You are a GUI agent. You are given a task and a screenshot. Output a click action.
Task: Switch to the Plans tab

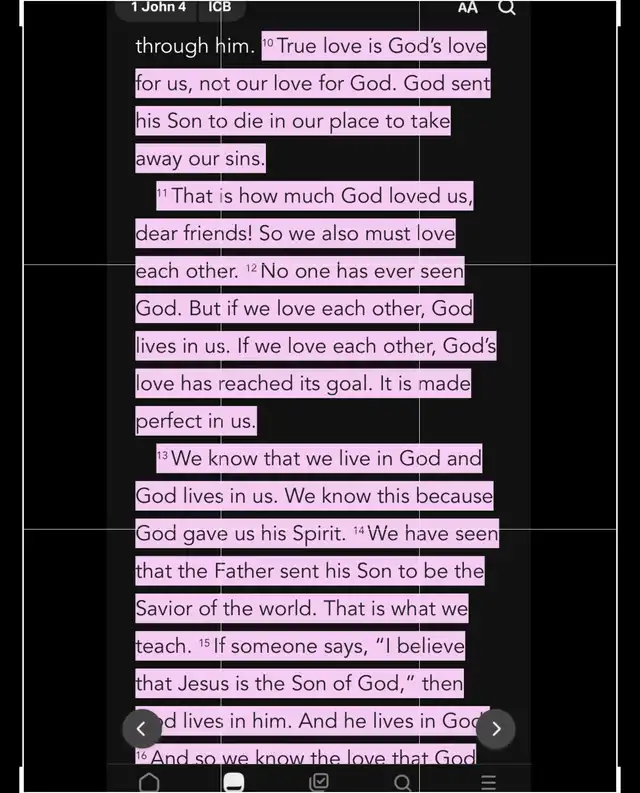coord(319,782)
